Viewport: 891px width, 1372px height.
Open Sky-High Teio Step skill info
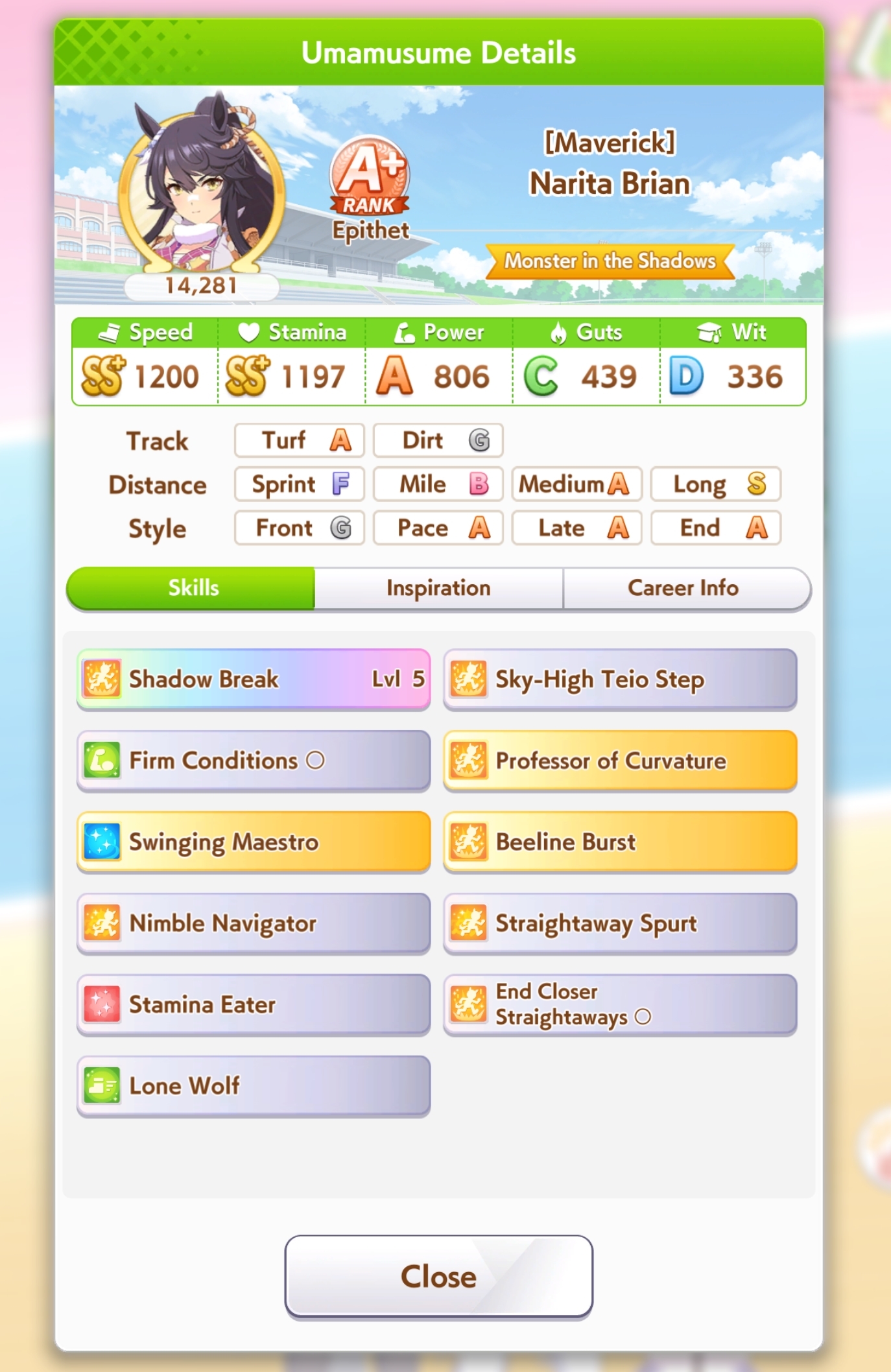click(620, 679)
